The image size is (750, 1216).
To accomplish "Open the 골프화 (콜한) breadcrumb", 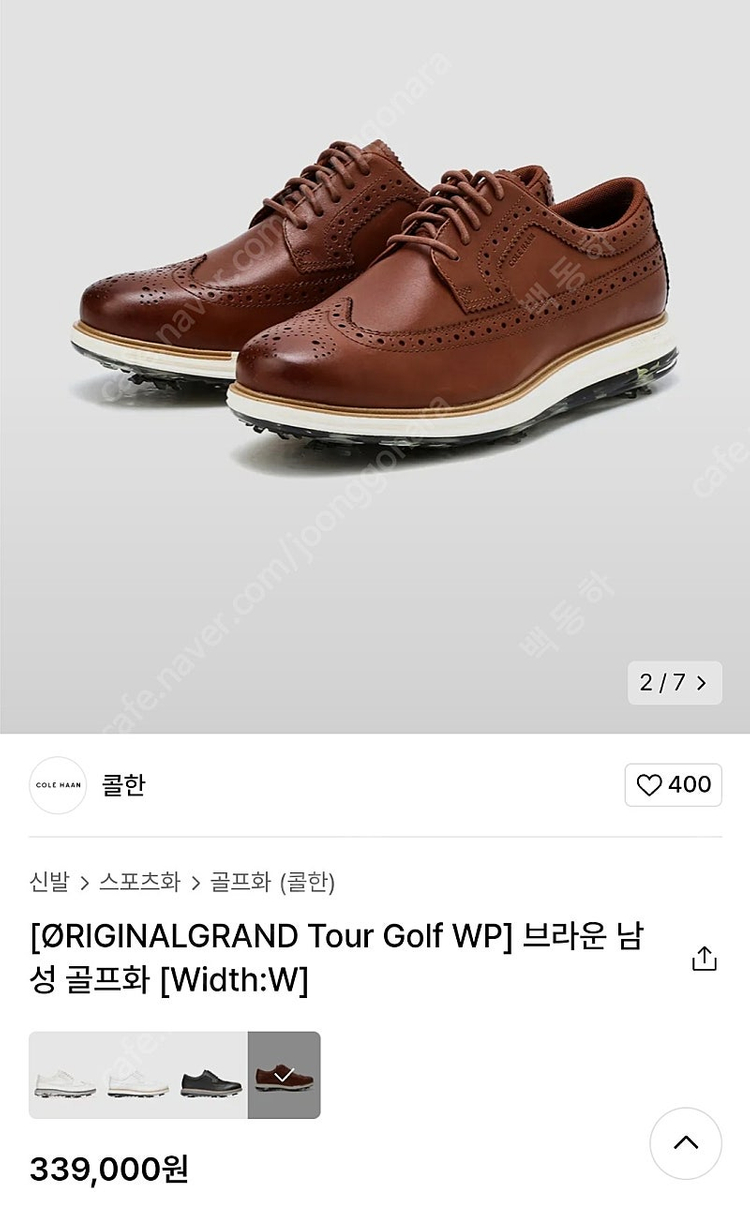I will tap(272, 882).
